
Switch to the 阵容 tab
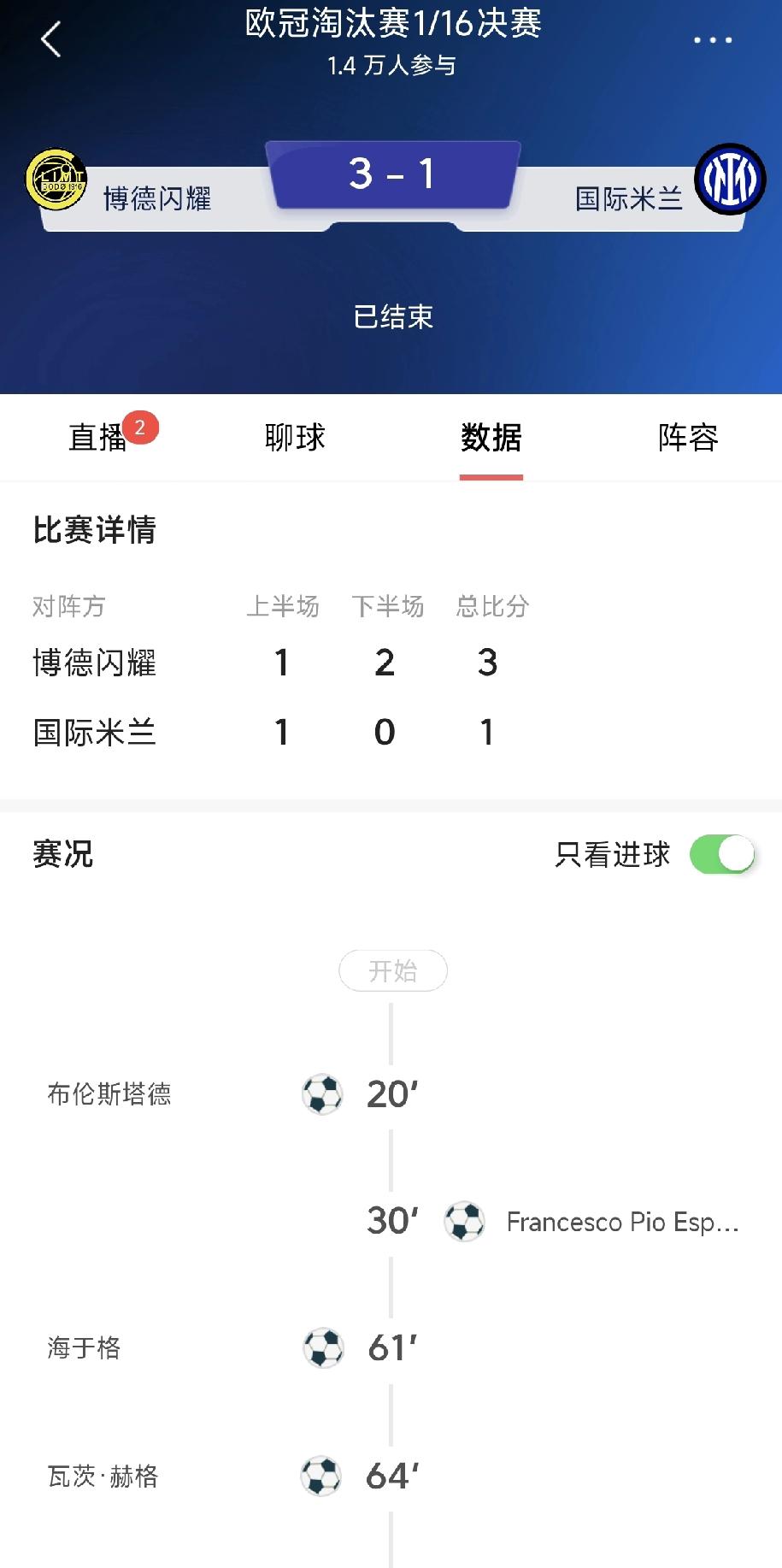(x=688, y=437)
